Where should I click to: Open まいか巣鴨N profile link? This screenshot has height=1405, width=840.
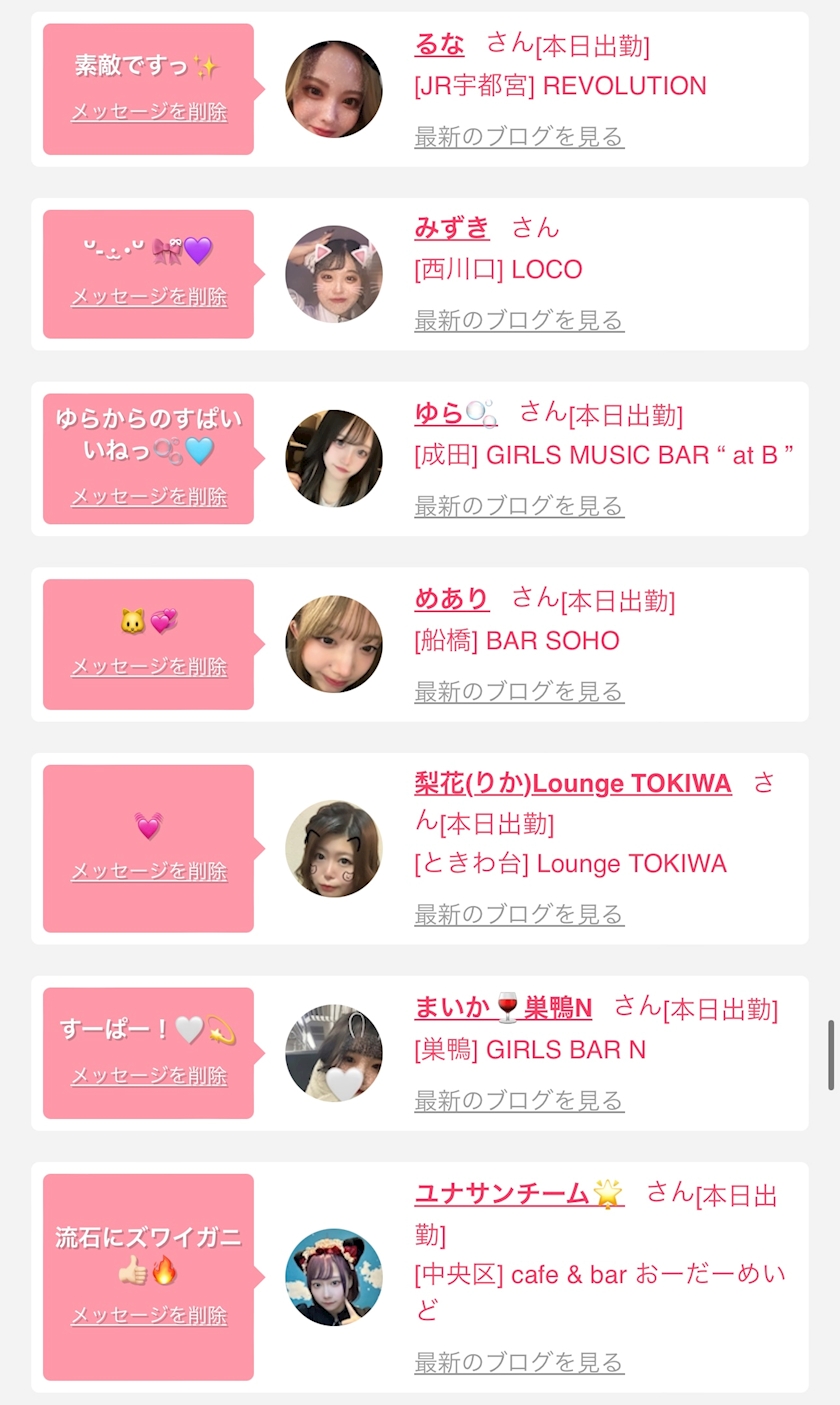[503, 1008]
